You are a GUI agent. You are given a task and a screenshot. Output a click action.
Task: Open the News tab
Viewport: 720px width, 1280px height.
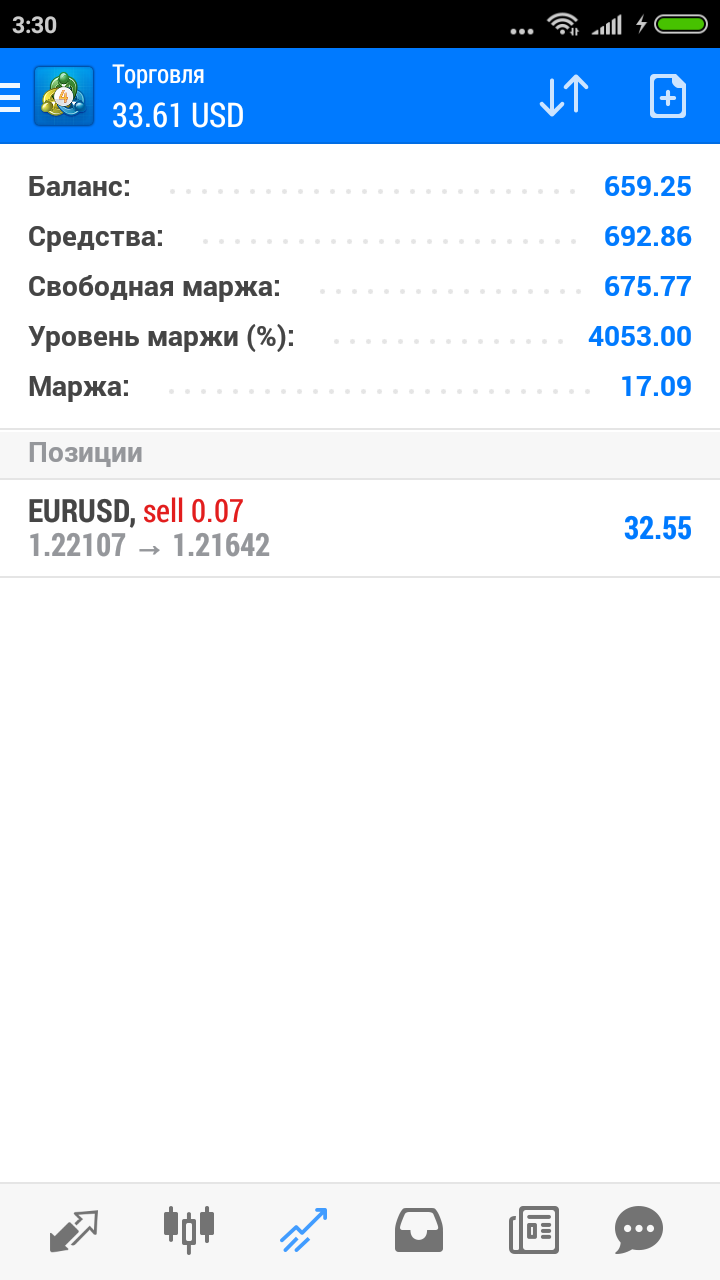pos(533,1230)
